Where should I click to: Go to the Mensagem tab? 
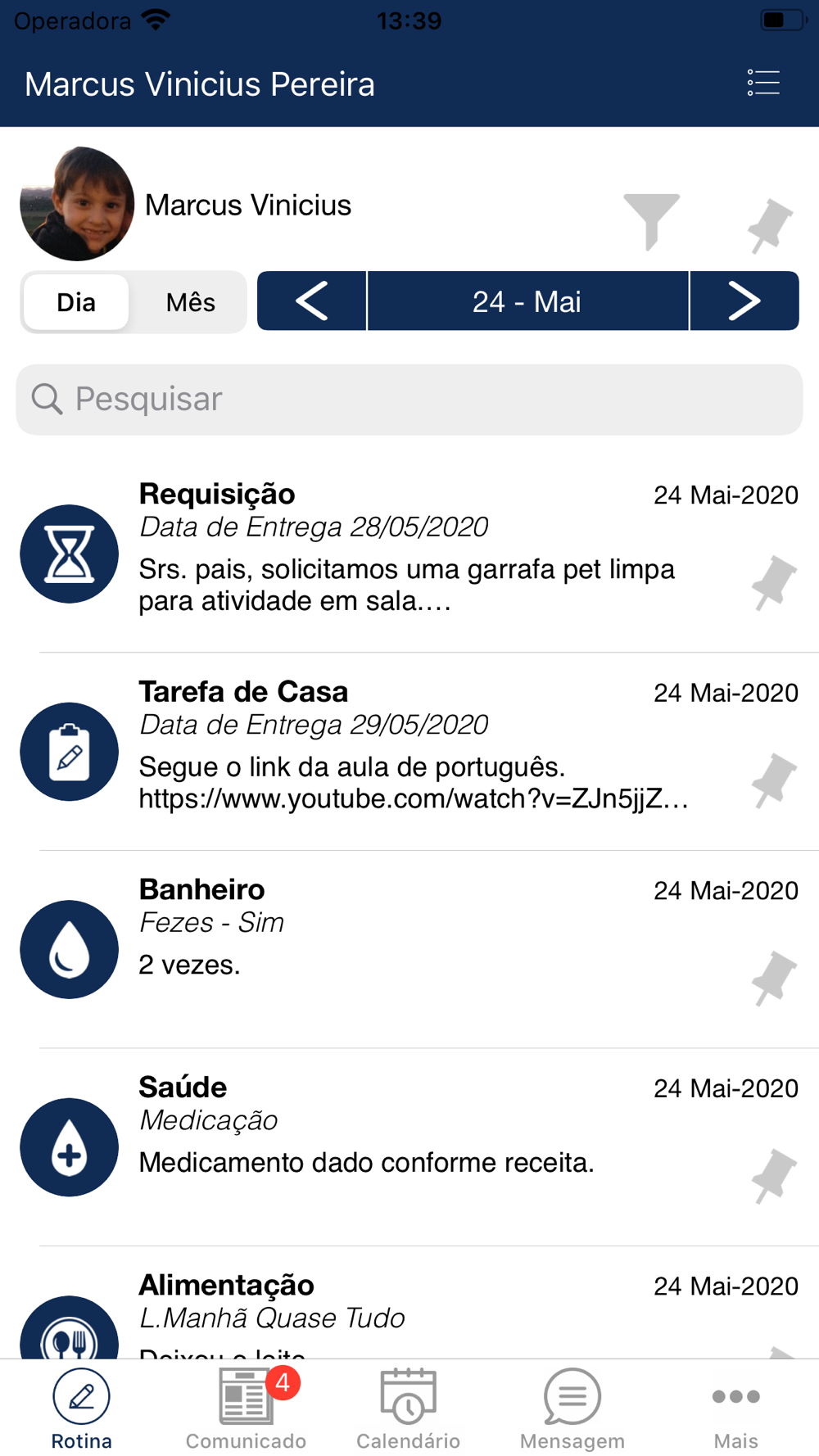572,1409
